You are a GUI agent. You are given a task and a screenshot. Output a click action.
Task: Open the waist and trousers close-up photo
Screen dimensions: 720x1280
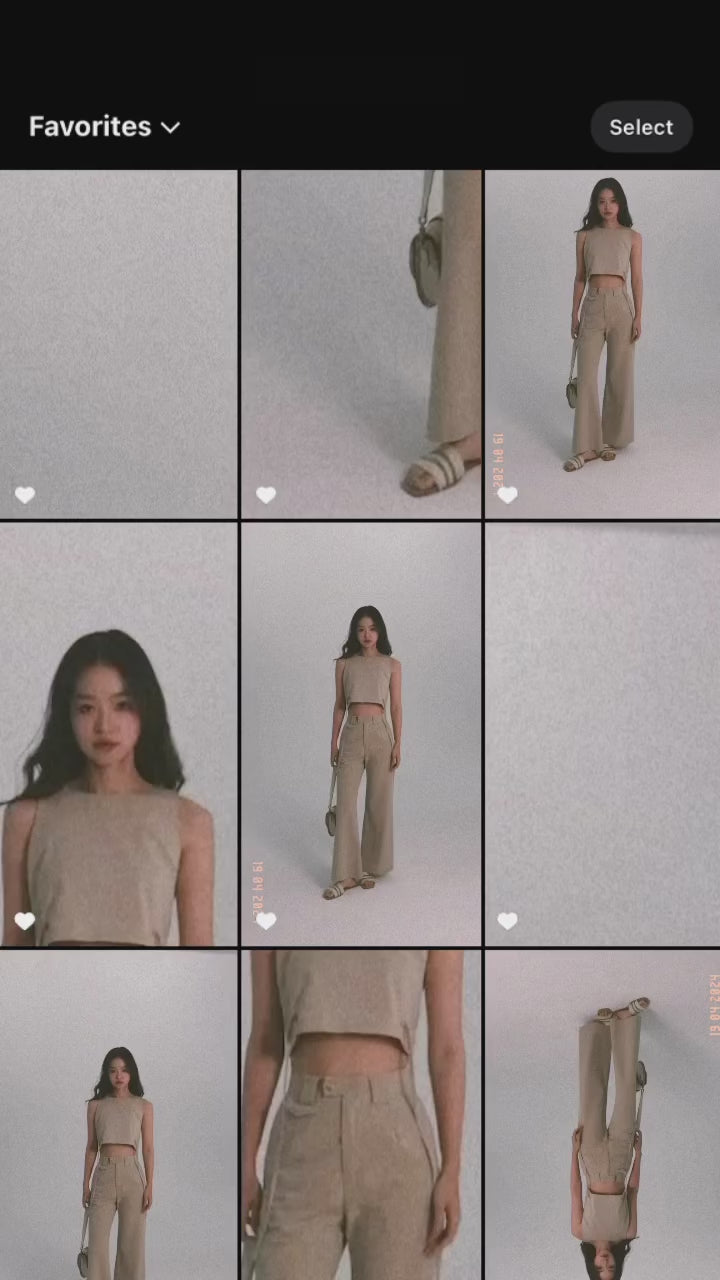pos(361,1115)
